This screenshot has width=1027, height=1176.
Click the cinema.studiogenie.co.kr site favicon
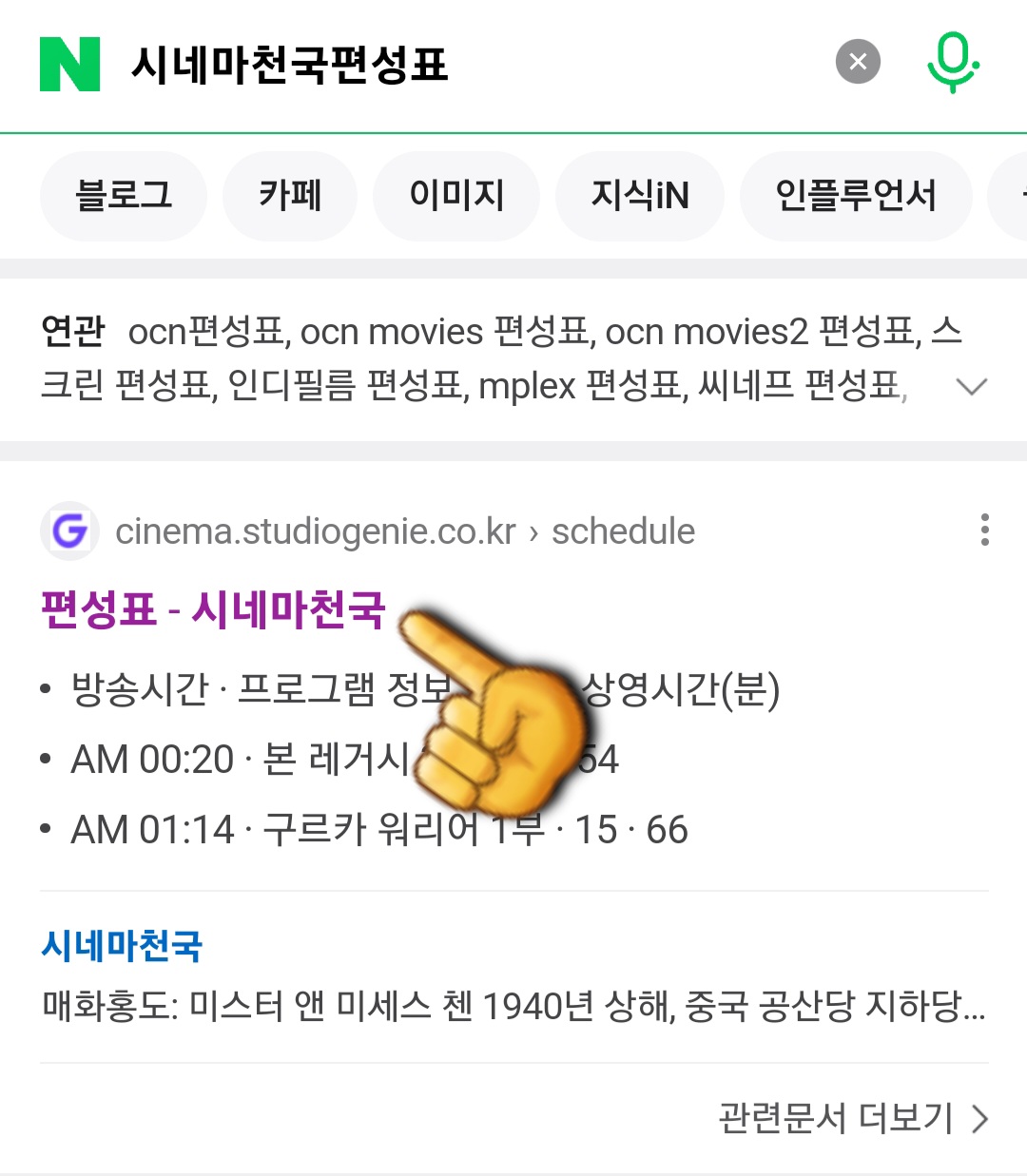click(70, 530)
